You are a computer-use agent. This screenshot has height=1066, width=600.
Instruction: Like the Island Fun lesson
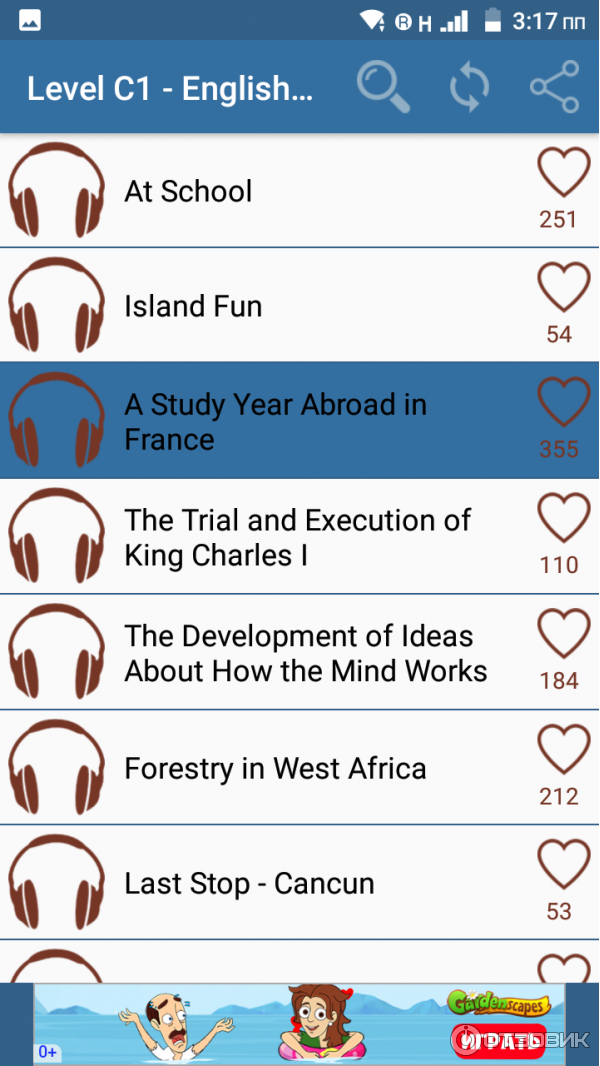[x=564, y=289]
